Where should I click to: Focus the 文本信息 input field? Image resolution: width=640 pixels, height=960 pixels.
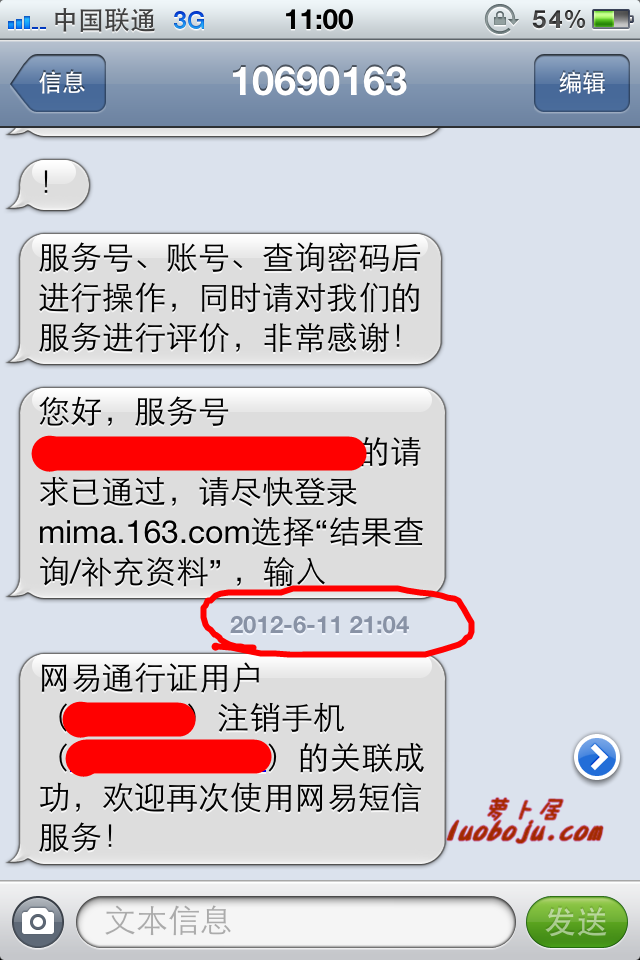(x=295, y=921)
